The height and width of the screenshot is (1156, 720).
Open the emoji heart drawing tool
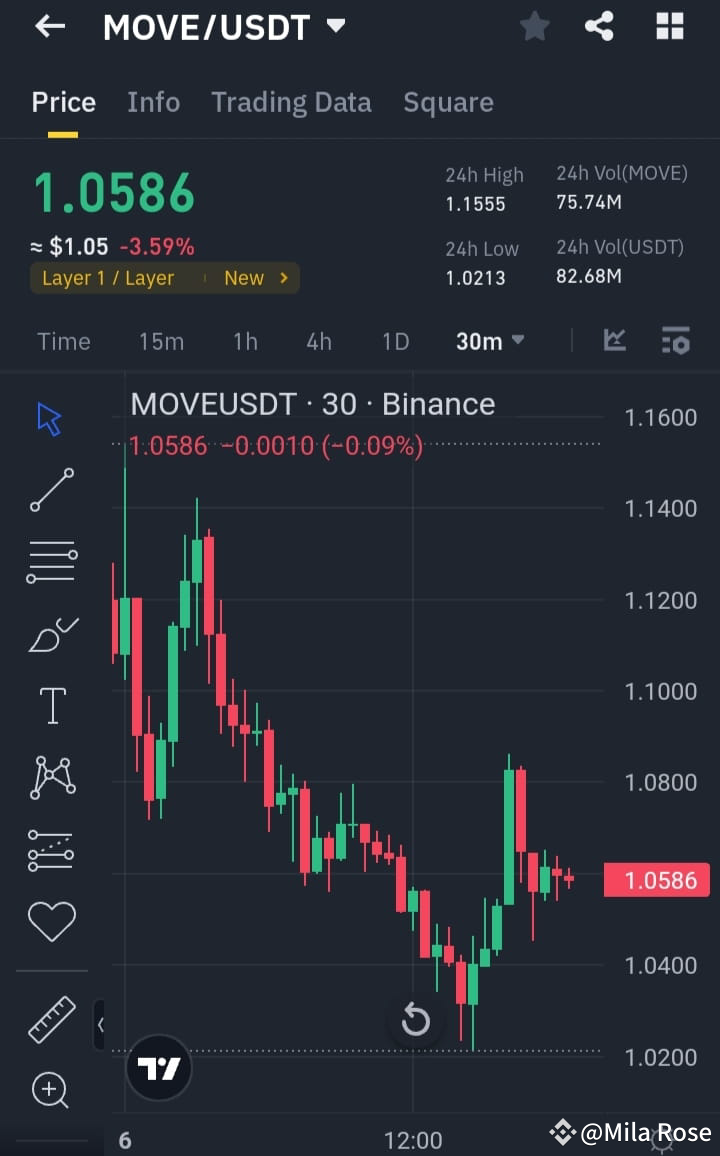(50, 922)
